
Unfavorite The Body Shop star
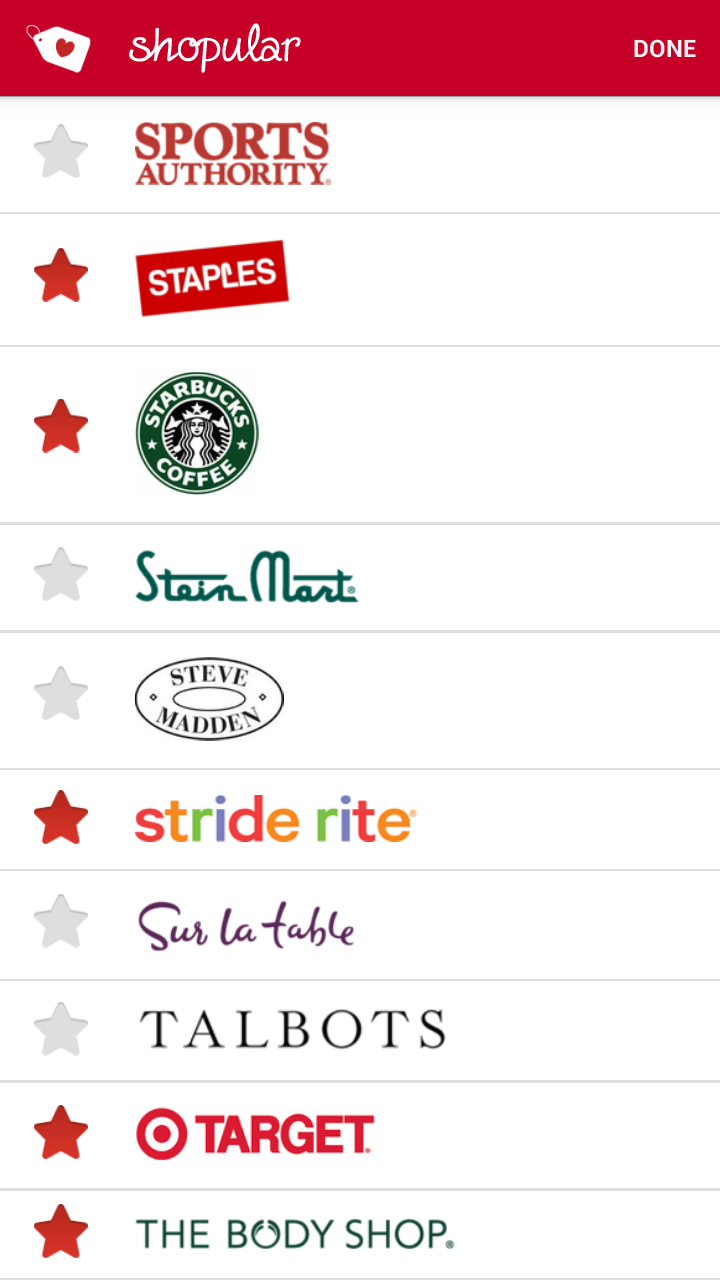point(61,1232)
